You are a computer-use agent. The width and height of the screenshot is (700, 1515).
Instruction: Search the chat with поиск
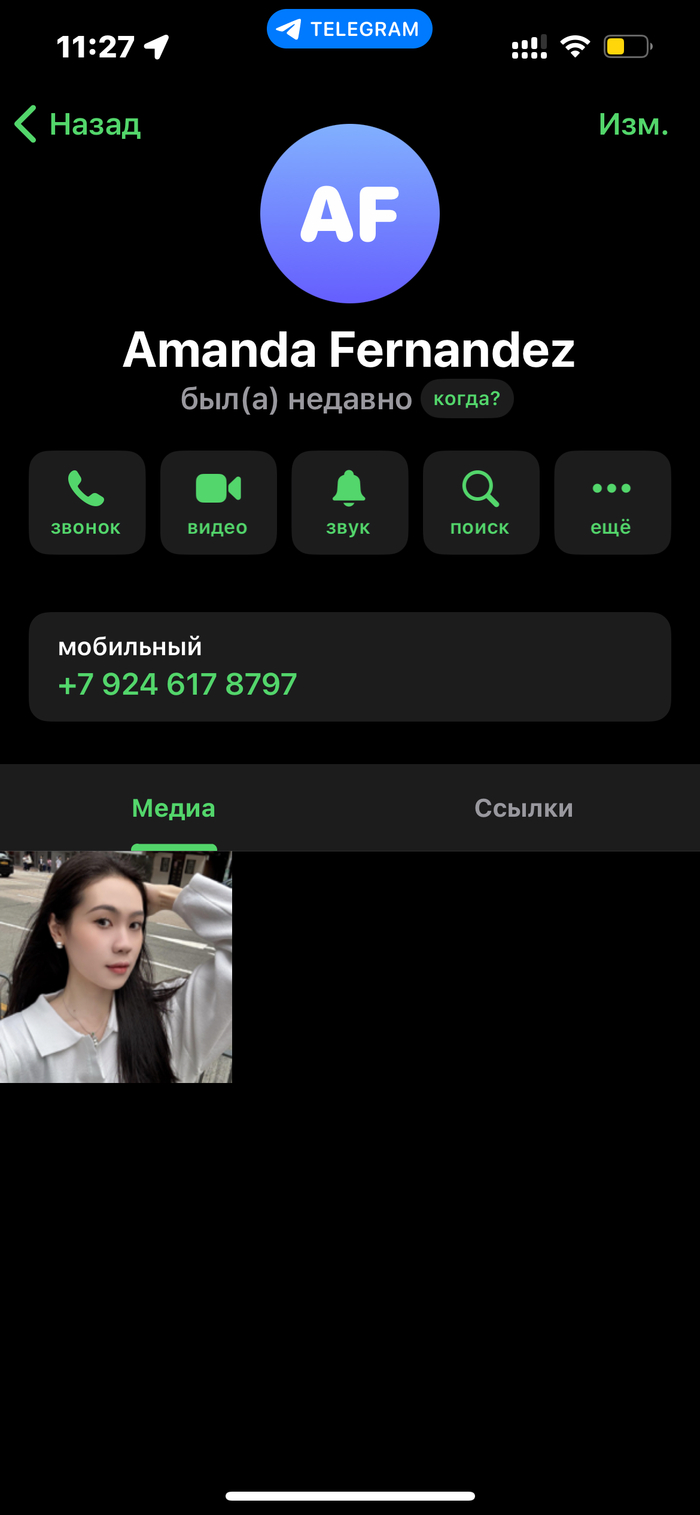tap(481, 502)
